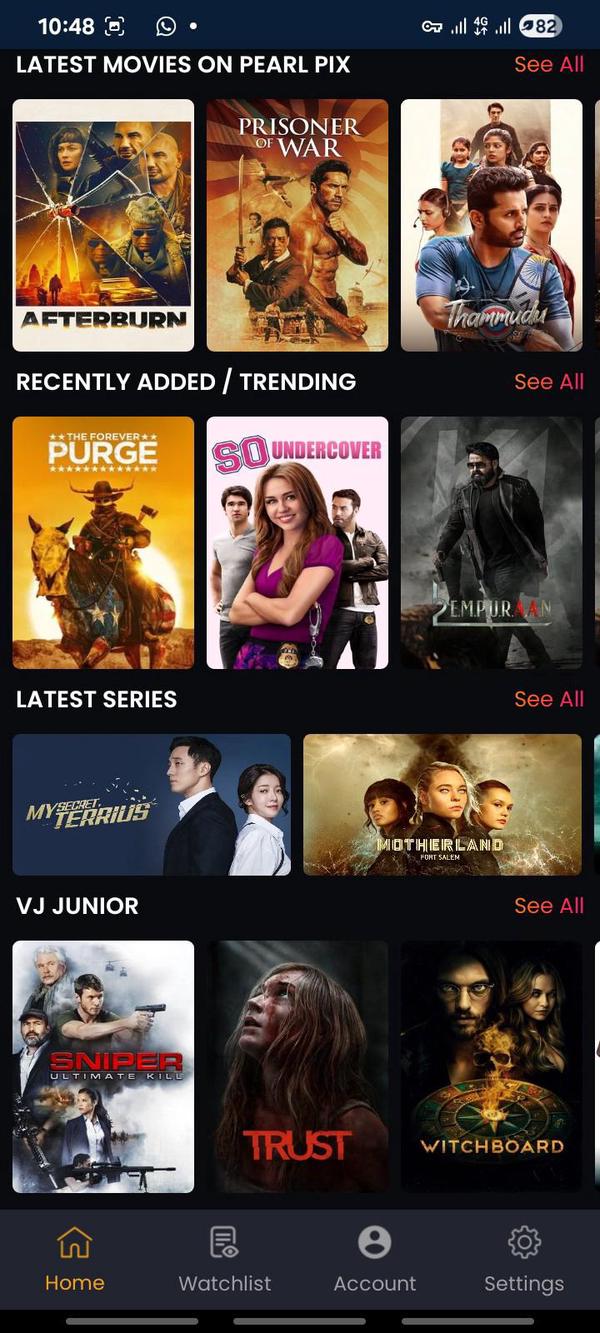See all recently added and trending titles
This screenshot has width=600, height=1333.
[x=548, y=382]
